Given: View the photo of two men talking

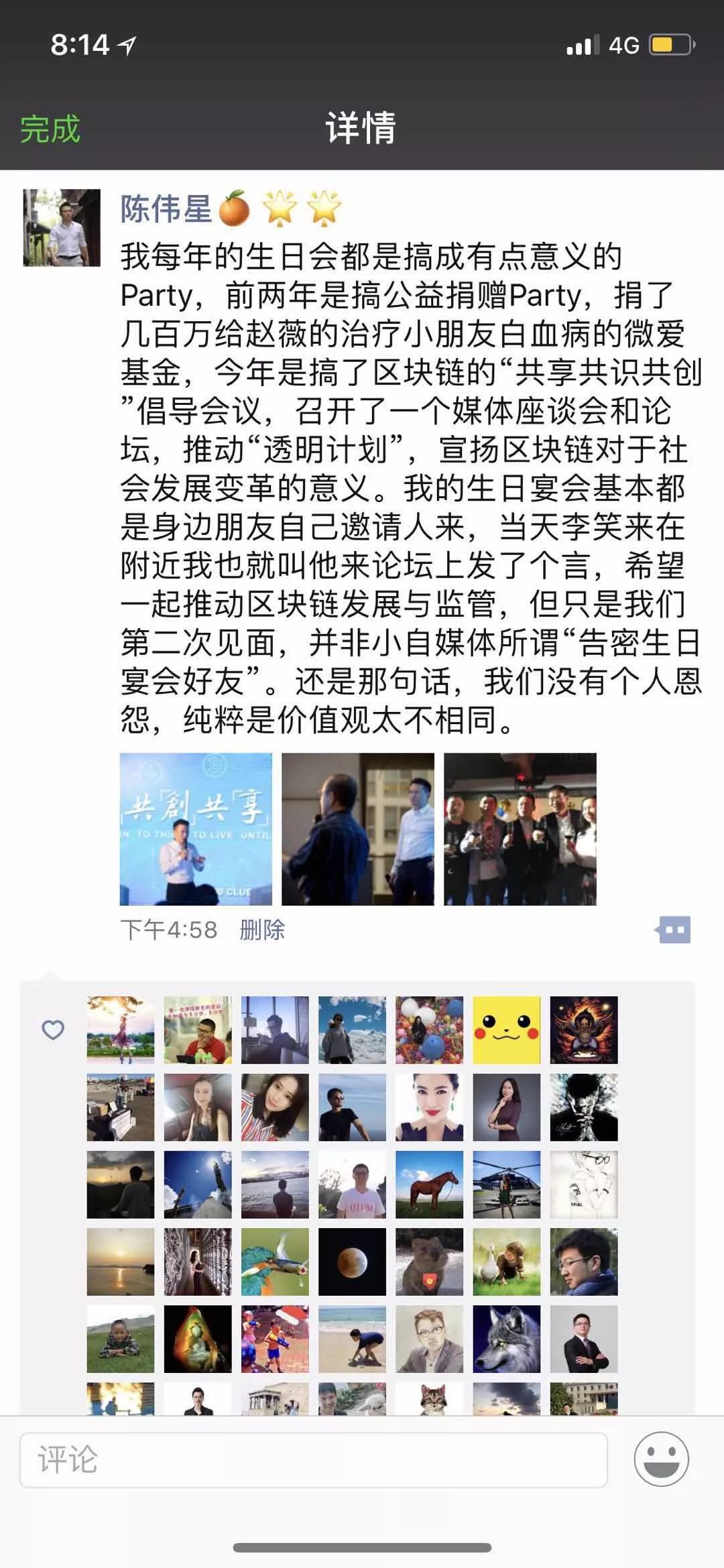Looking at the screenshot, I should (x=358, y=829).
